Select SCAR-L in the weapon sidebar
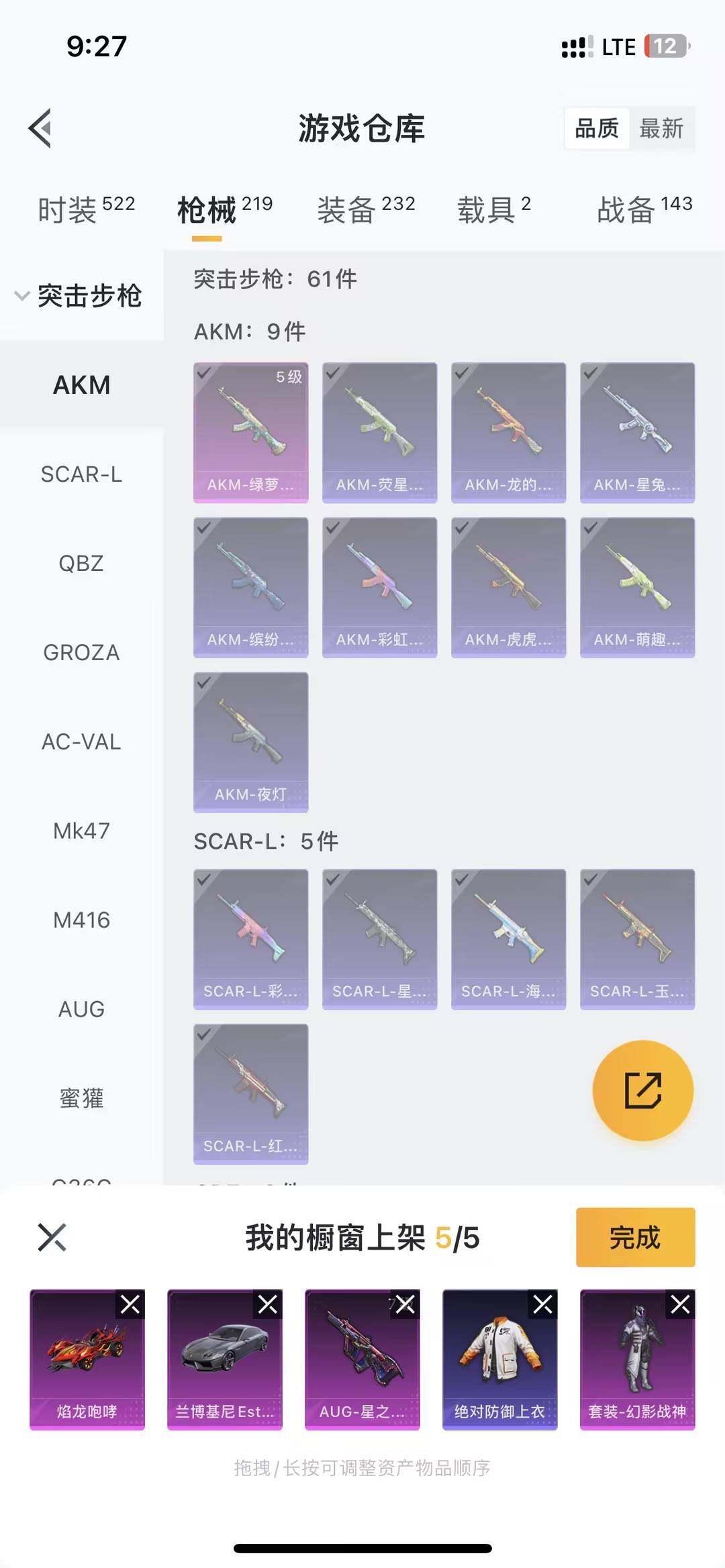The width and height of the screenshot is (725, 1568). 81,474
